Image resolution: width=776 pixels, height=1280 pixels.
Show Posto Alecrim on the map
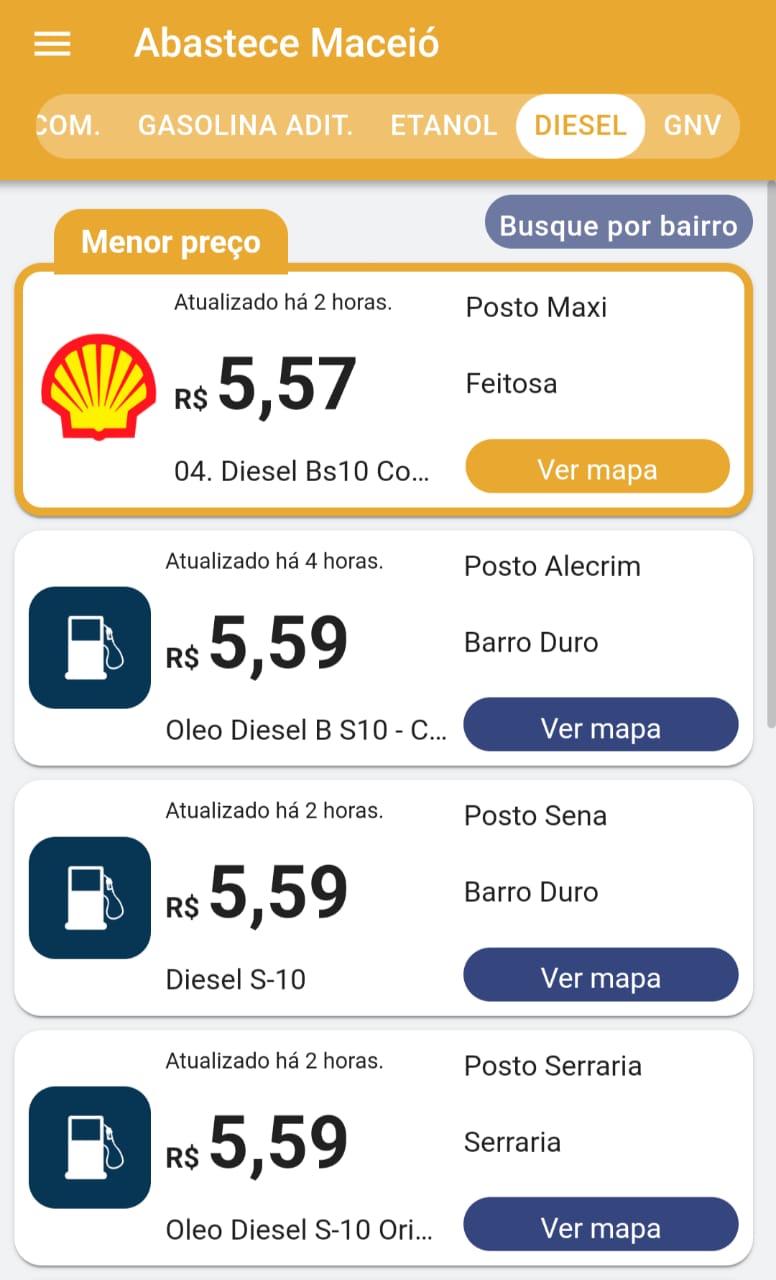point(600,726)
